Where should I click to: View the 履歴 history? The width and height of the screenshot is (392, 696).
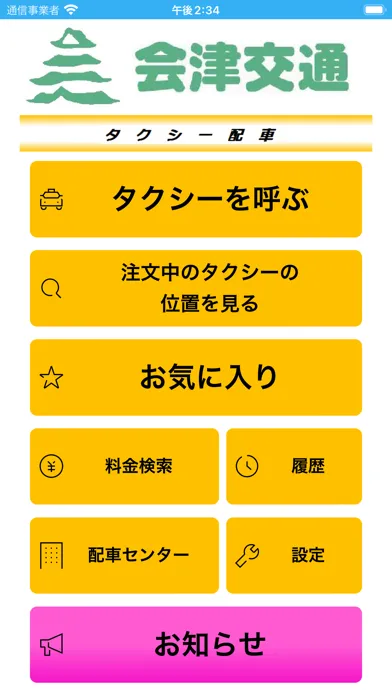click(x=294, y=466)
